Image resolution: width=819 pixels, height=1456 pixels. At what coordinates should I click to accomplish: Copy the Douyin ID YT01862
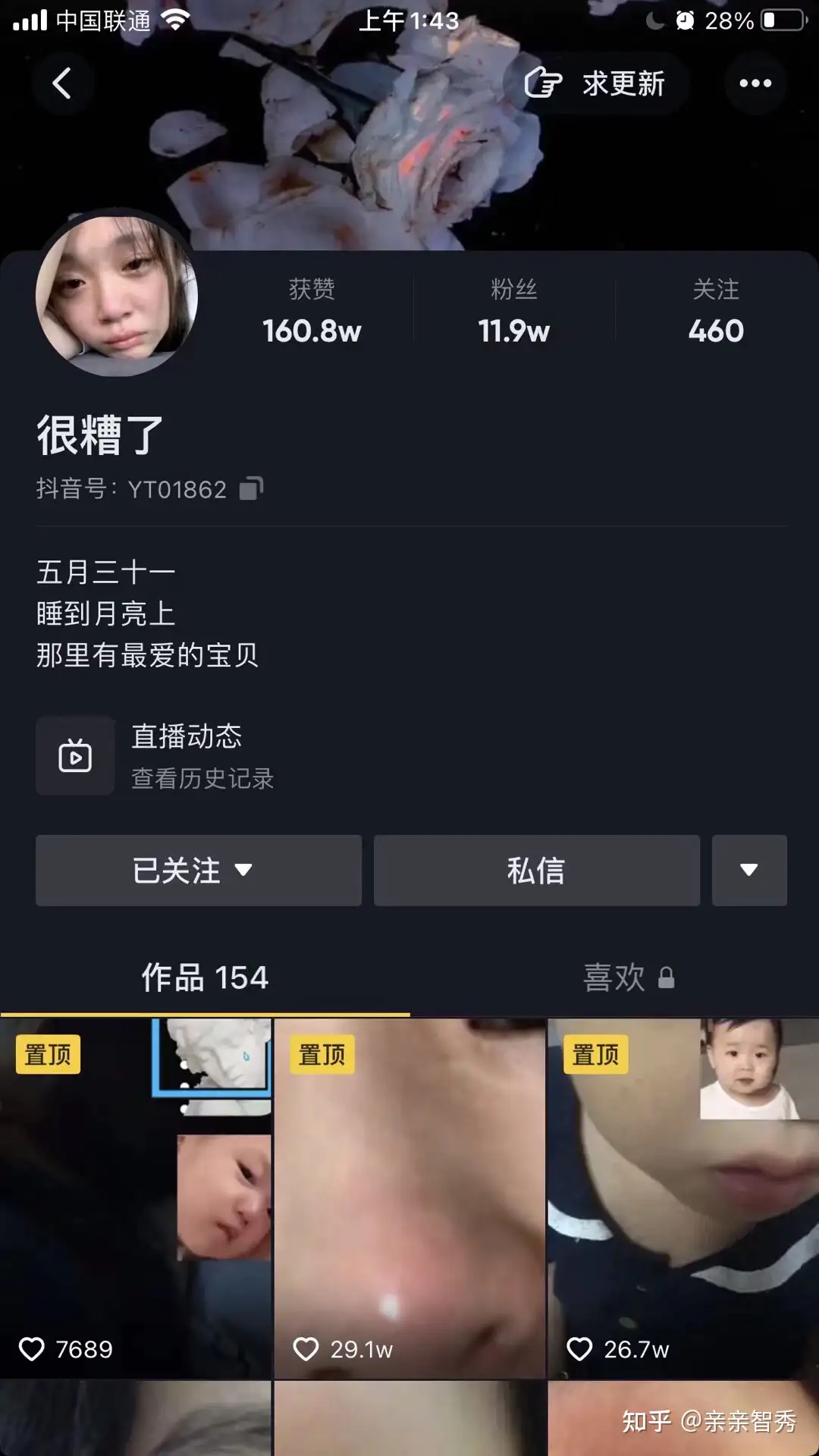pyautogui.click(x=251, y=489)
